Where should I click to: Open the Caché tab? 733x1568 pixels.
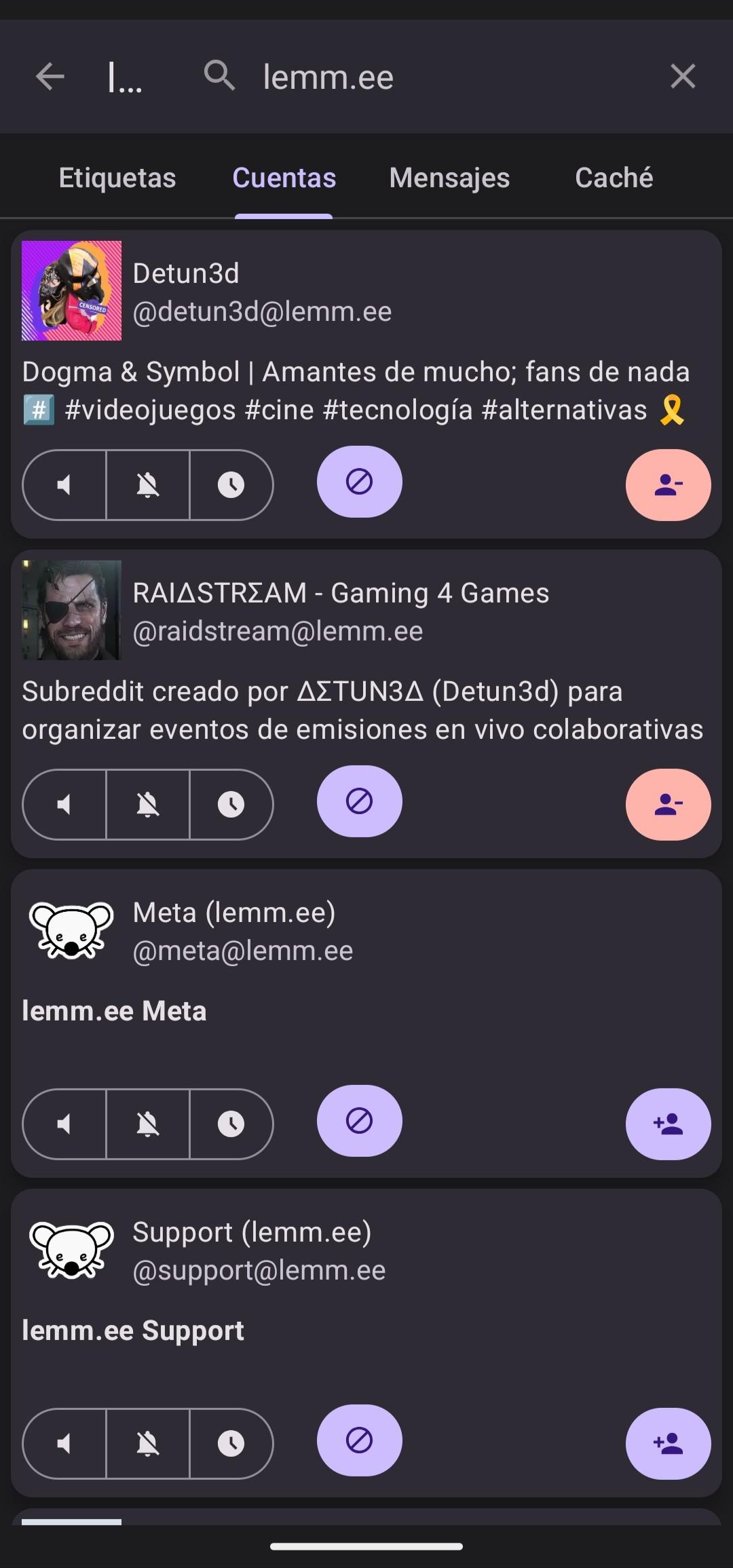tap(614, 178)
